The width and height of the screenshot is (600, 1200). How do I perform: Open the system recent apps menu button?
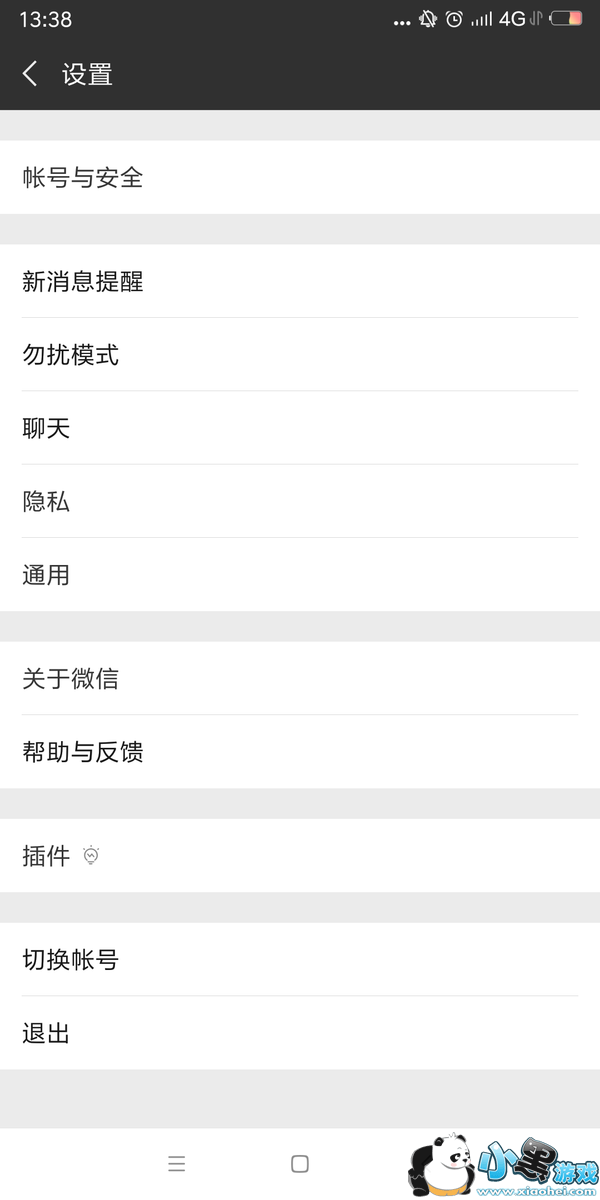pos(177,1163)
